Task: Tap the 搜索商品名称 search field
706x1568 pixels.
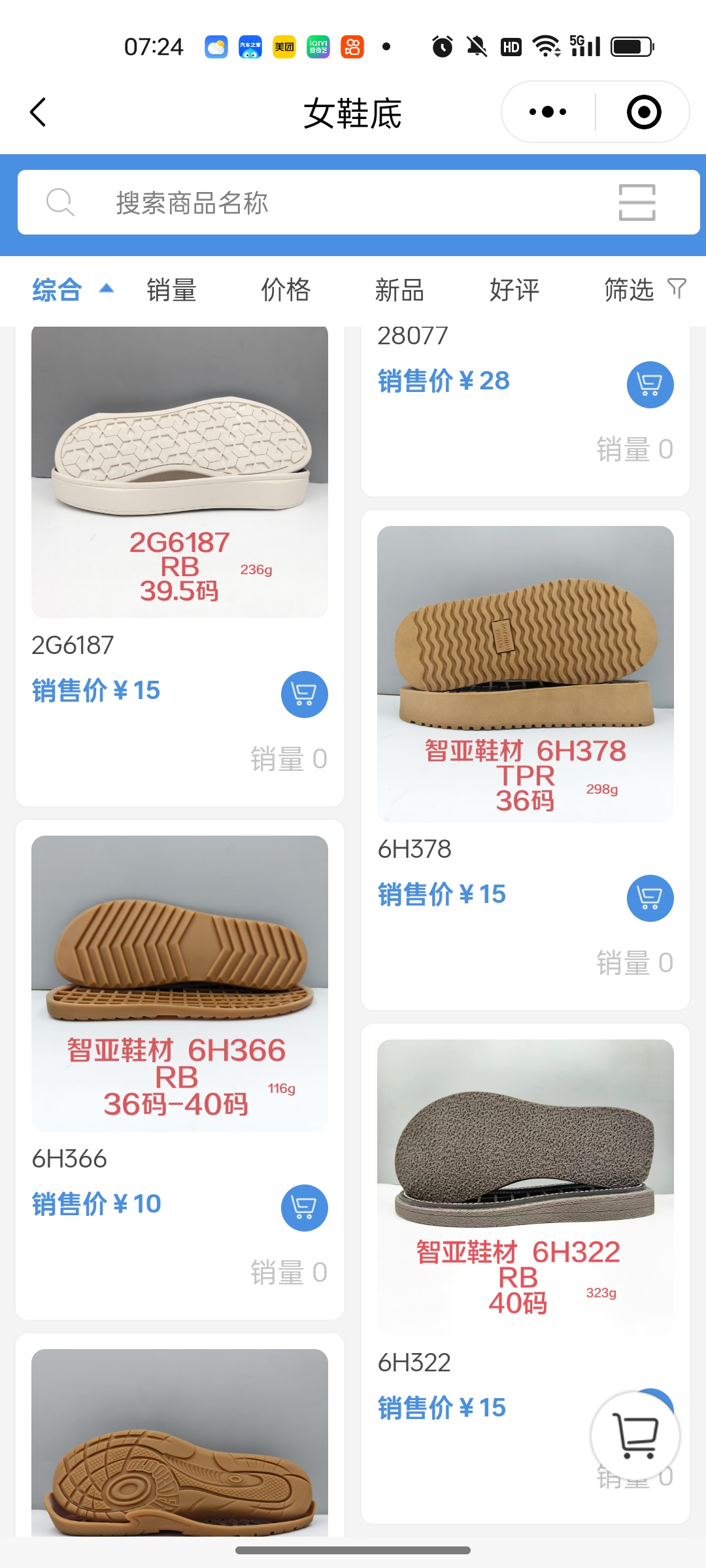Action: pyautogui.click(x=327, y=203)
